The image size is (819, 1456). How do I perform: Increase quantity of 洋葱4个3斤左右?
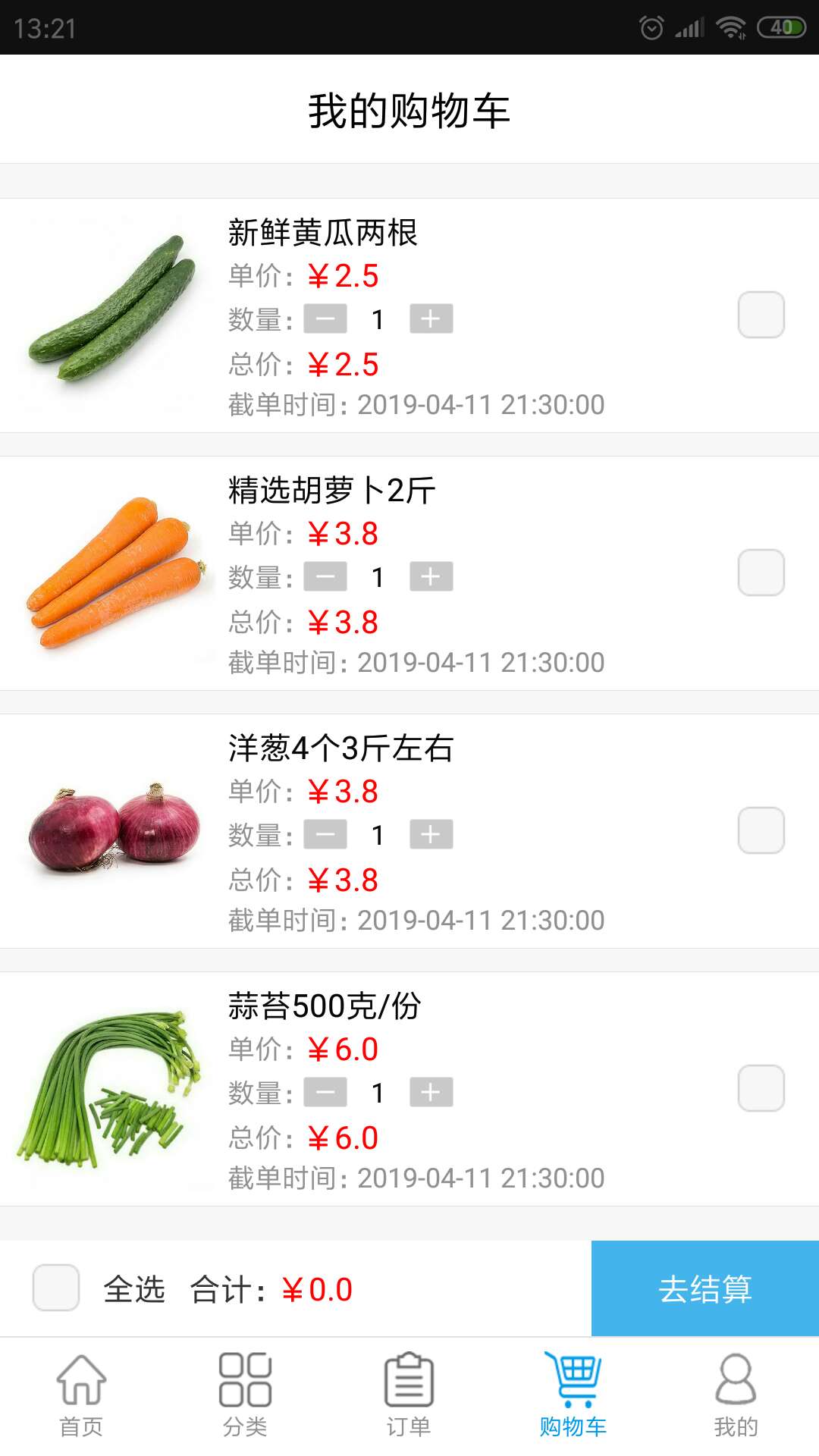[x=431, y=835]
